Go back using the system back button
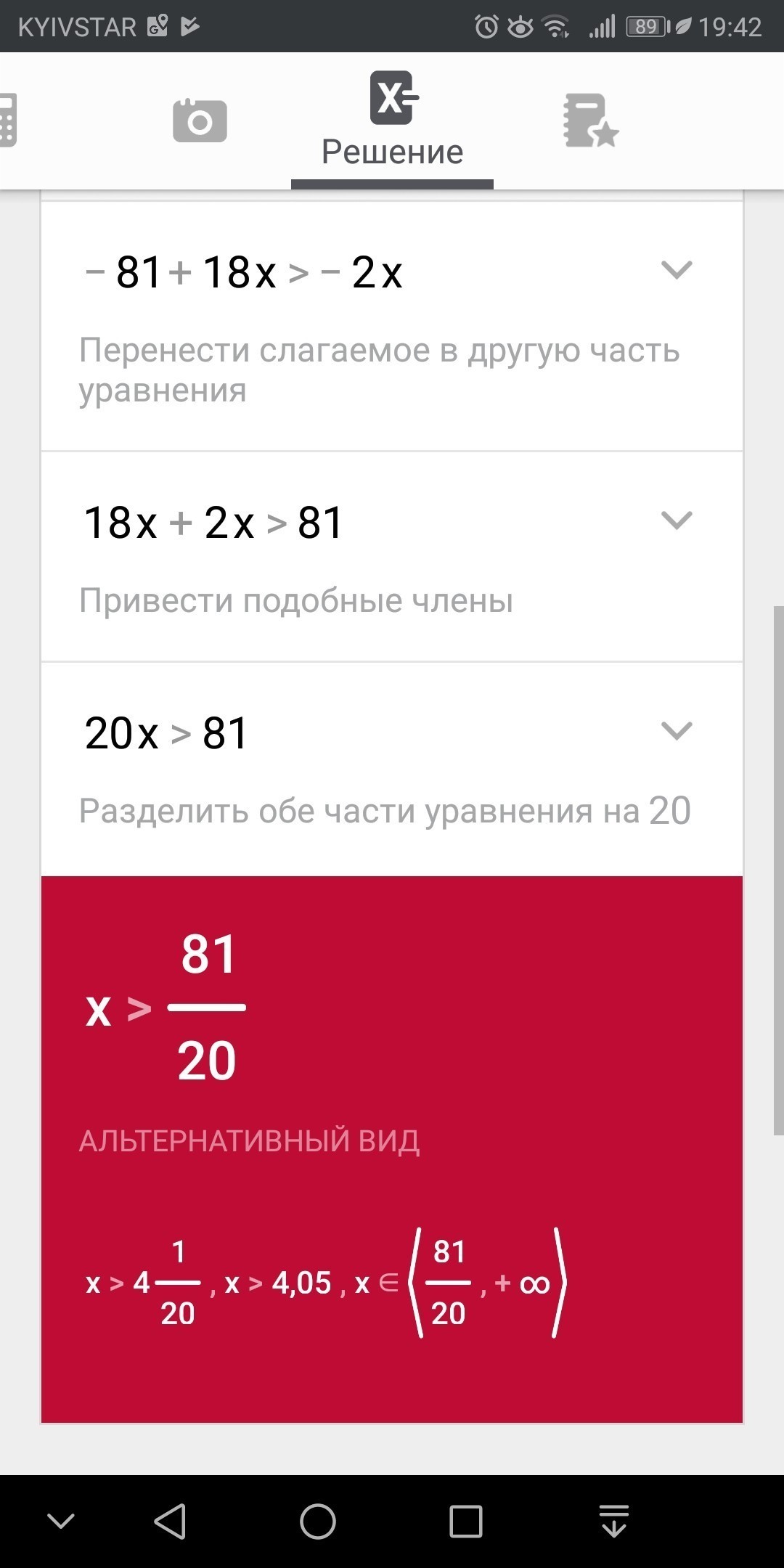The width and height of the screenshot is (784, 1568). (x=171, y=1521)
